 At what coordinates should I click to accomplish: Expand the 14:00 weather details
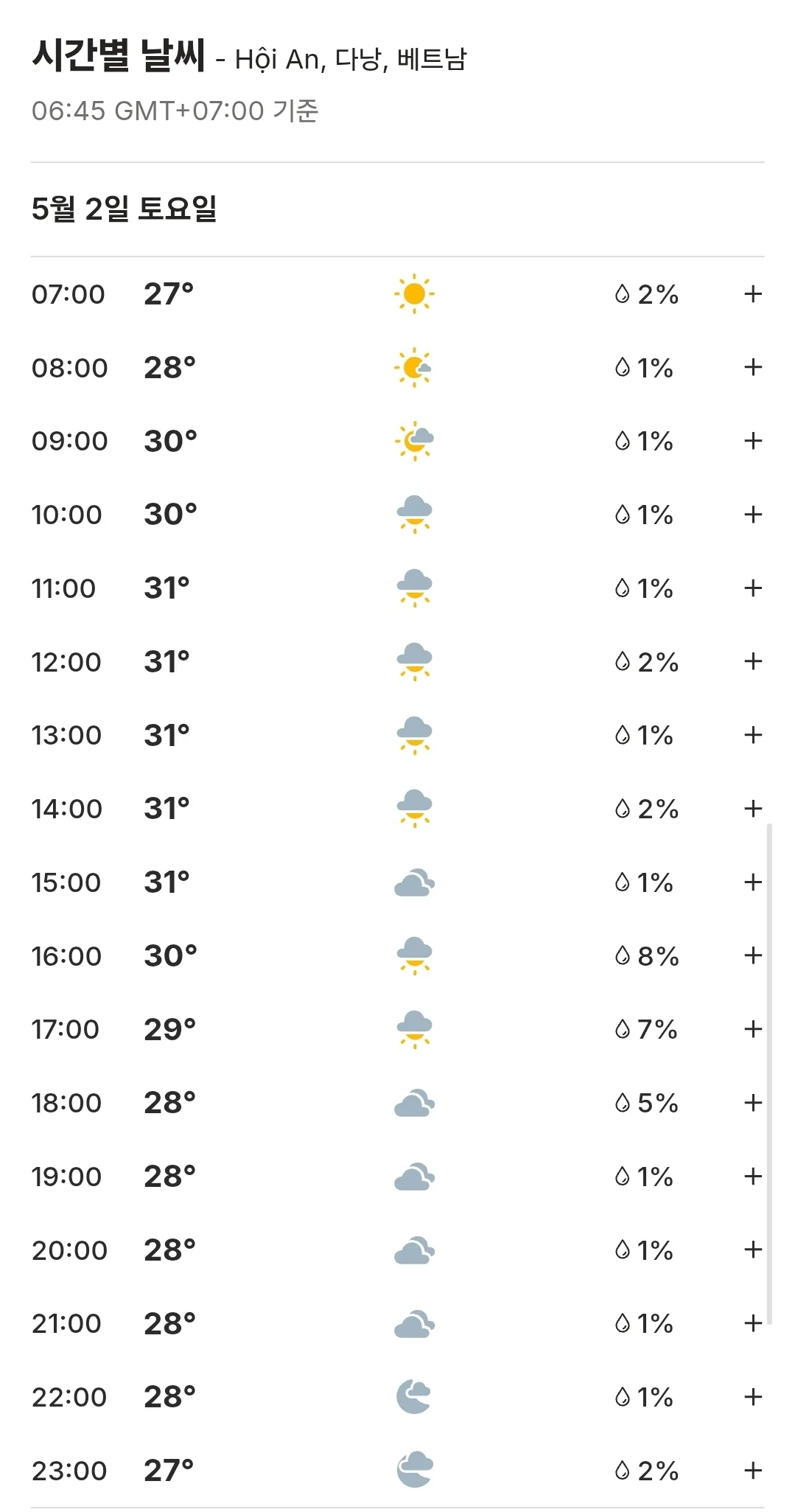[x=752, y=809]
